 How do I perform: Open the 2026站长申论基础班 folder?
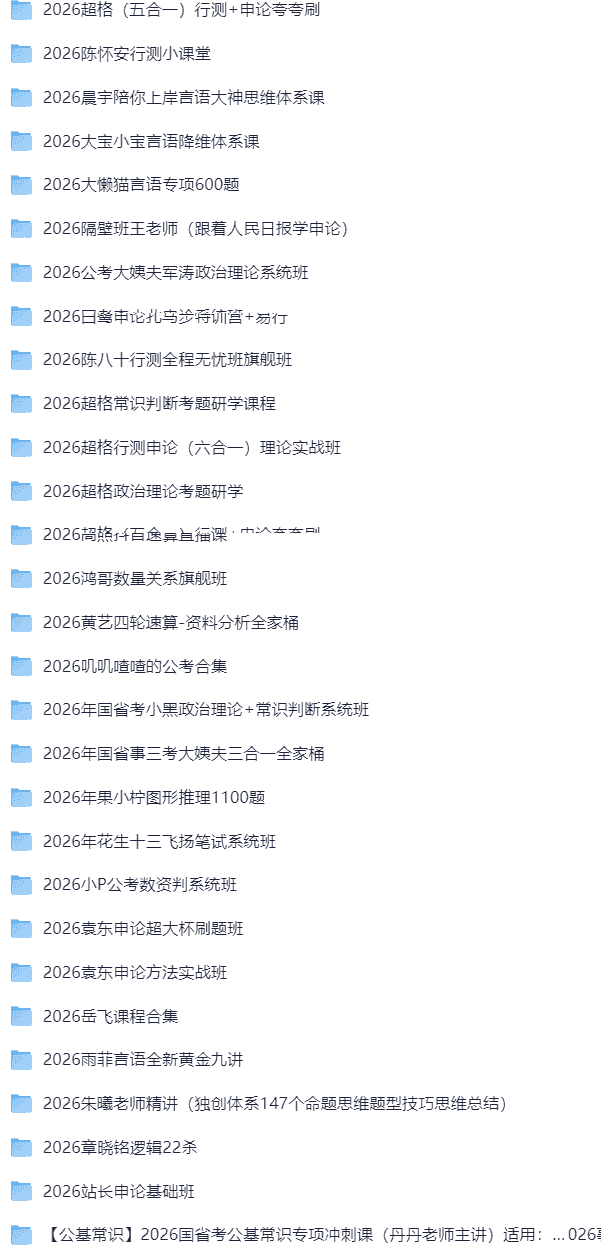[x=119, y=1192]
